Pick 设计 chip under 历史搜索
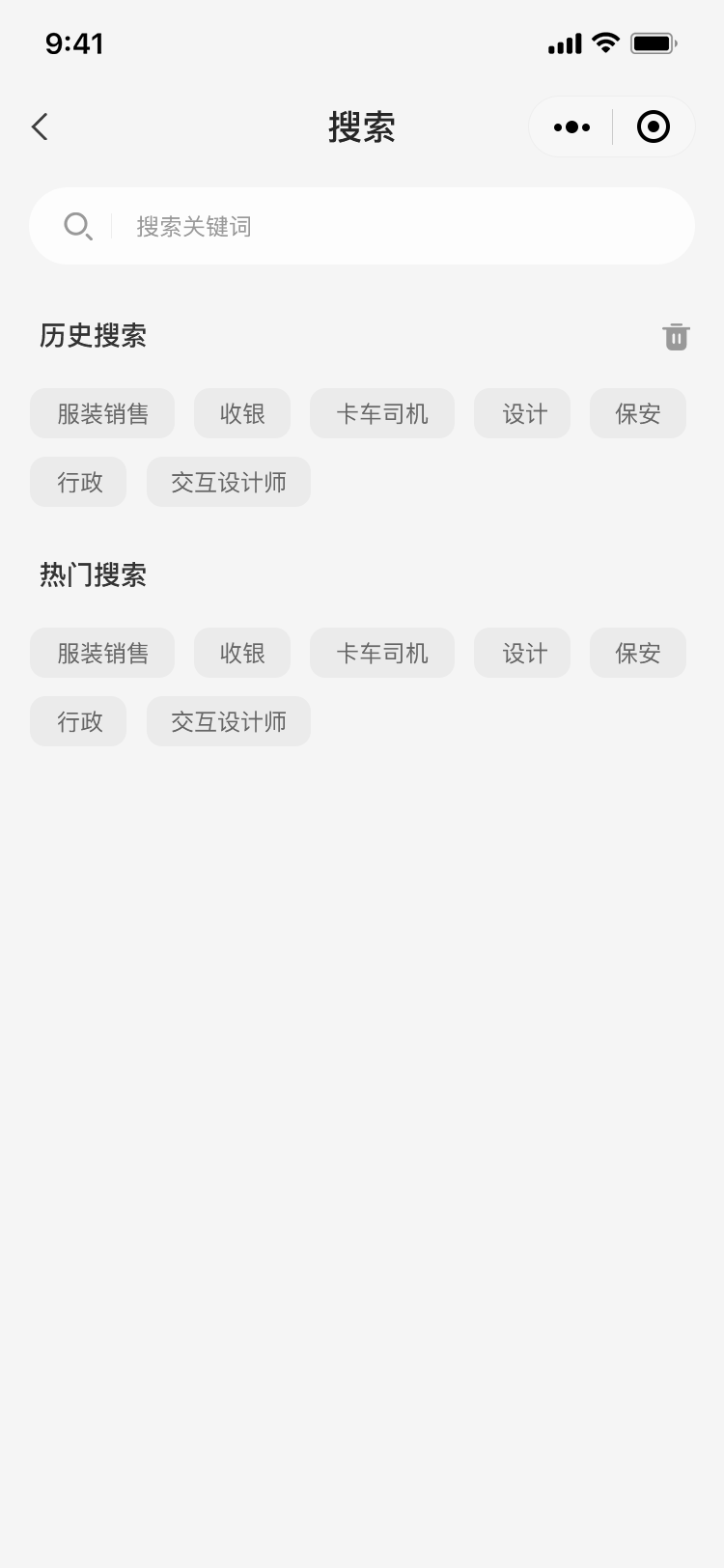724x1568 pixels. [x=522, y=413]
